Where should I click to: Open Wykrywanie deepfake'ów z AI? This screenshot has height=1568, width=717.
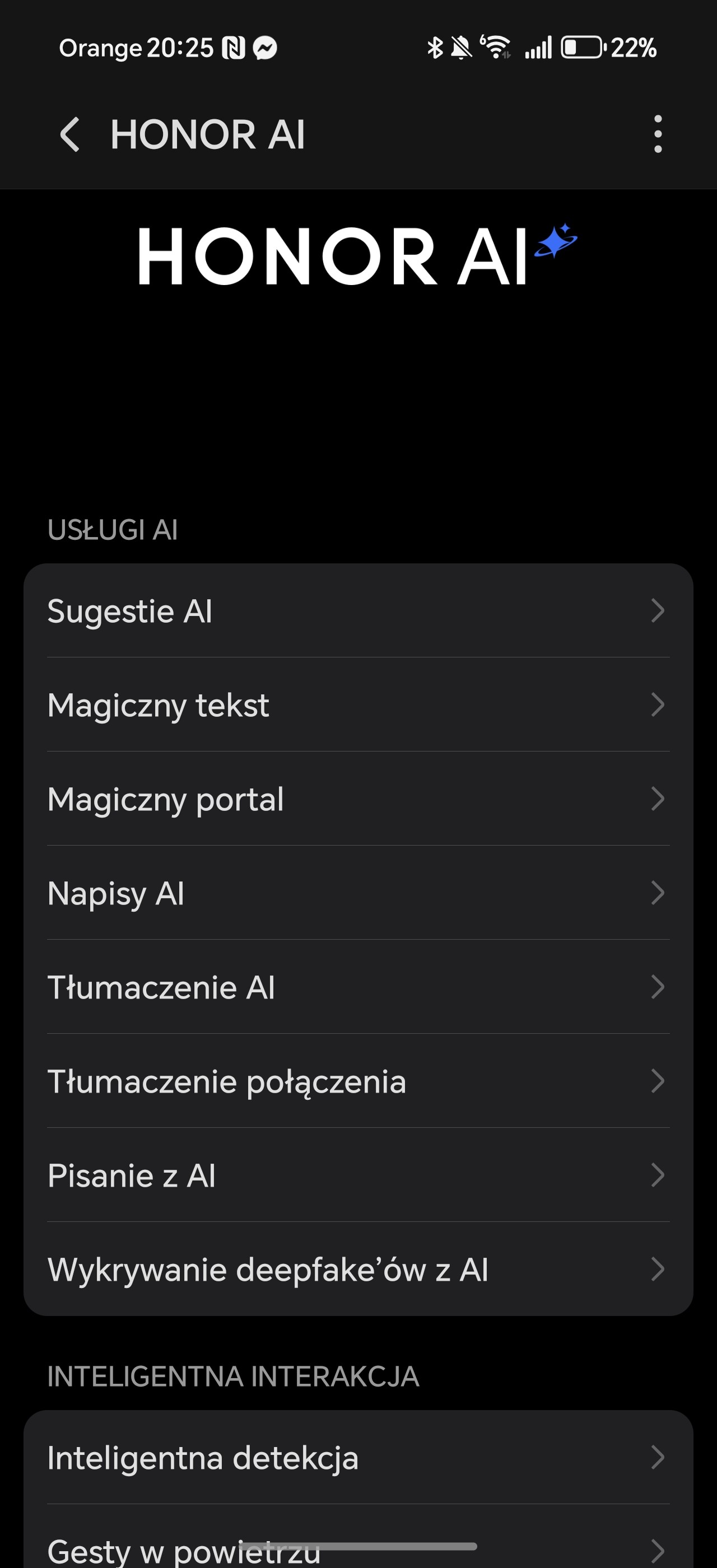pos(358,1269)
